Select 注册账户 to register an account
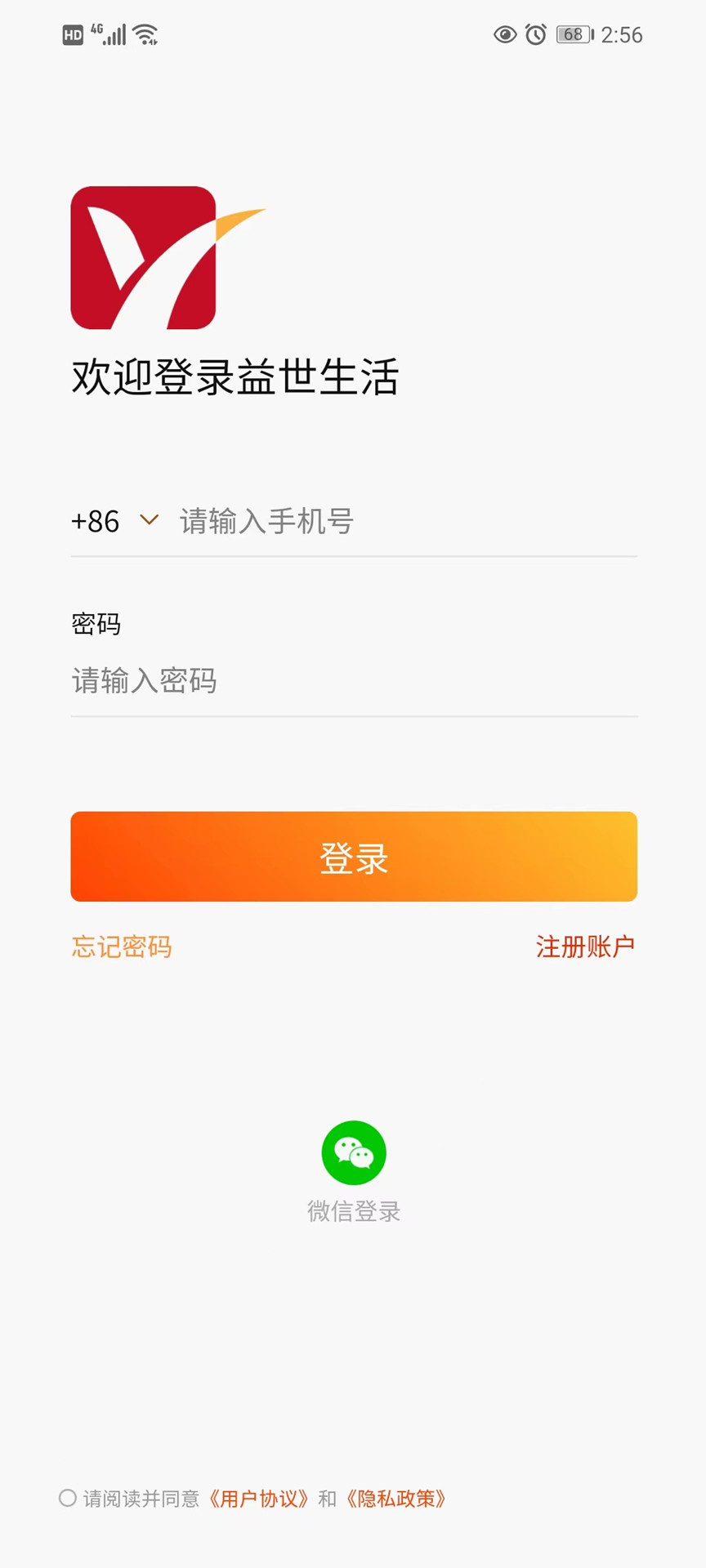This screenshot has width=706, height=1568. pyautogui.click(x=586, y=947)
